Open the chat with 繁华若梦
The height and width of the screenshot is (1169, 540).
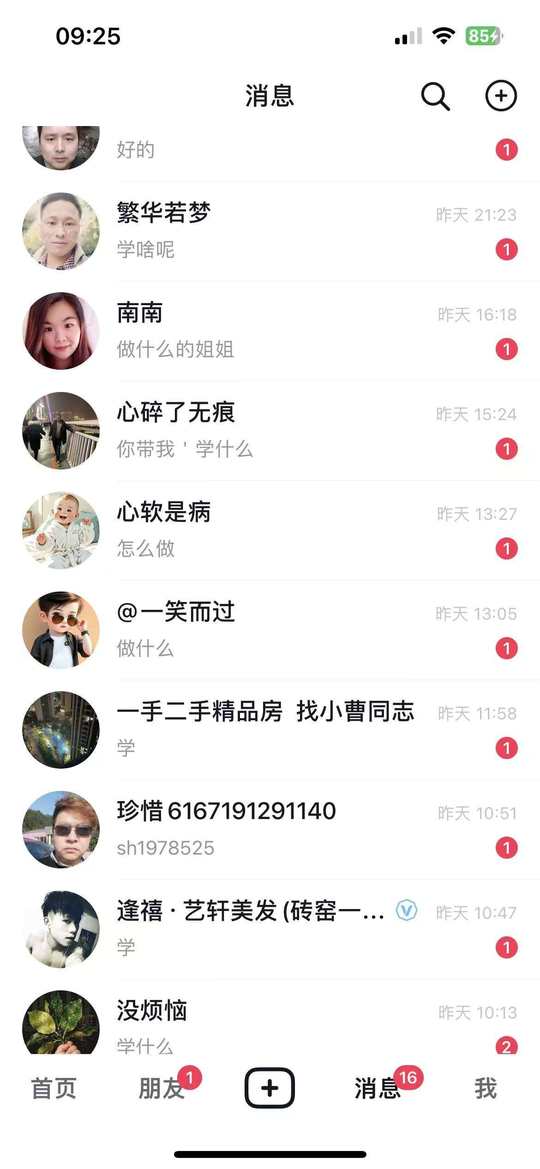270,231
